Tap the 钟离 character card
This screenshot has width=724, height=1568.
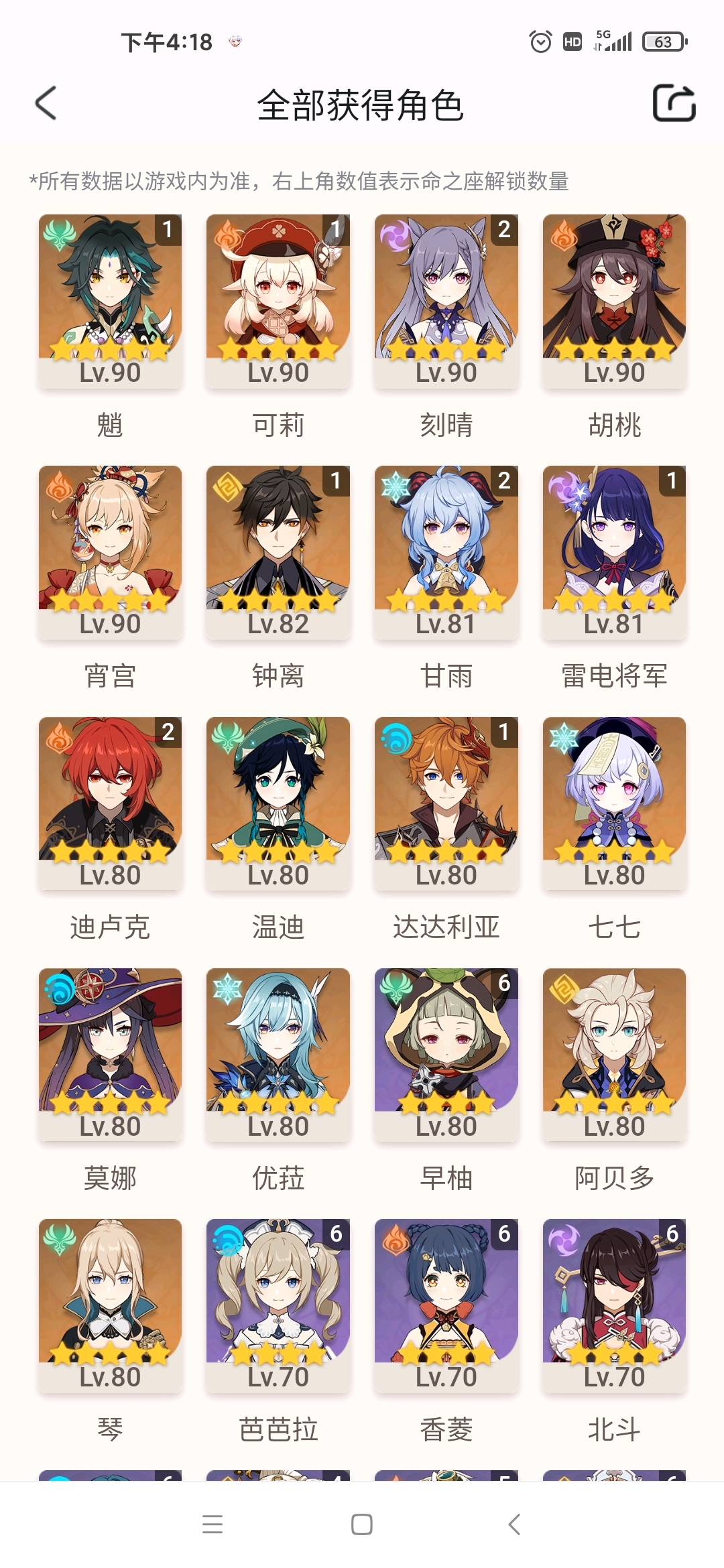pos(278,552)
